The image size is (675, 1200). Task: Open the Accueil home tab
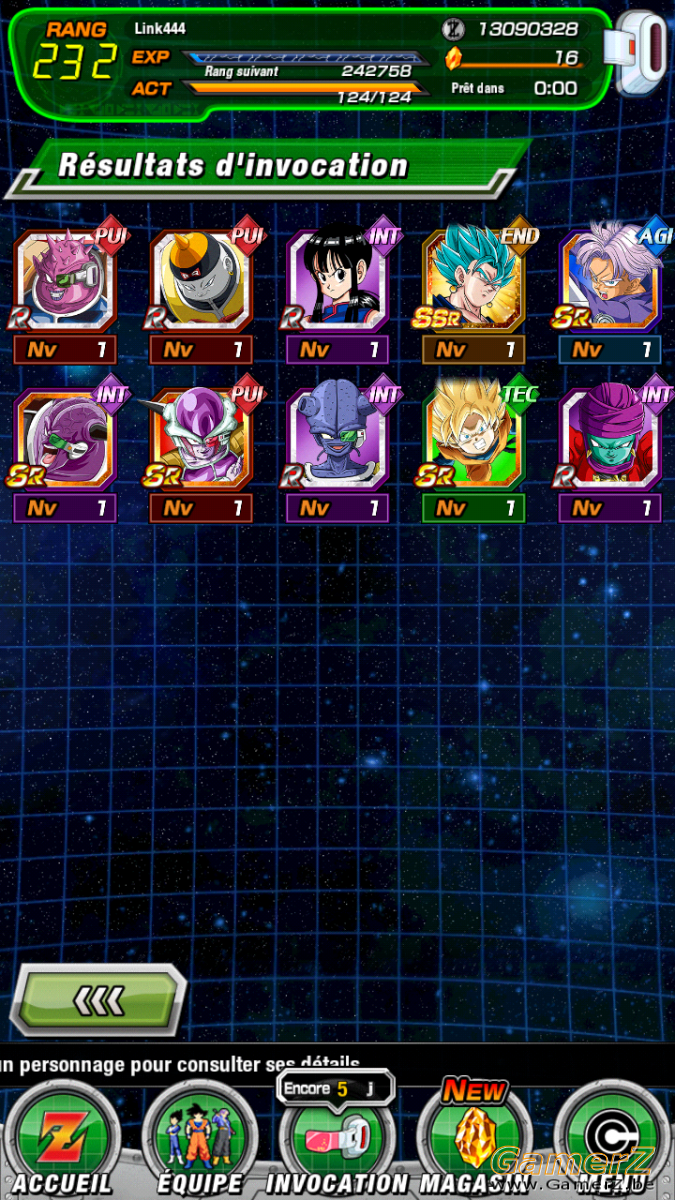(x=62, y=1139)
